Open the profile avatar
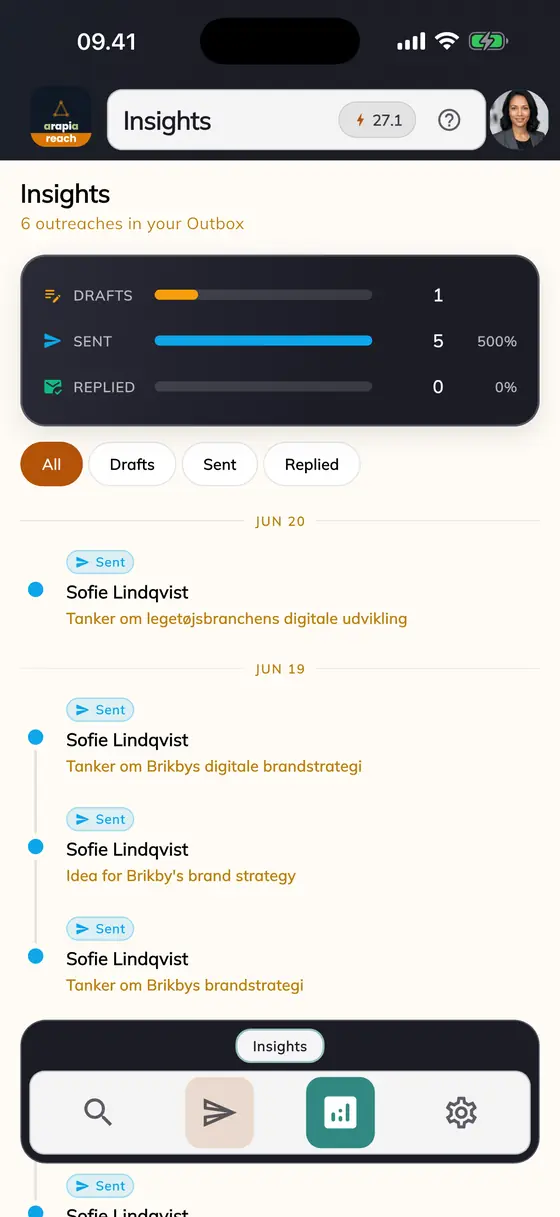 (x=519, y=120)
